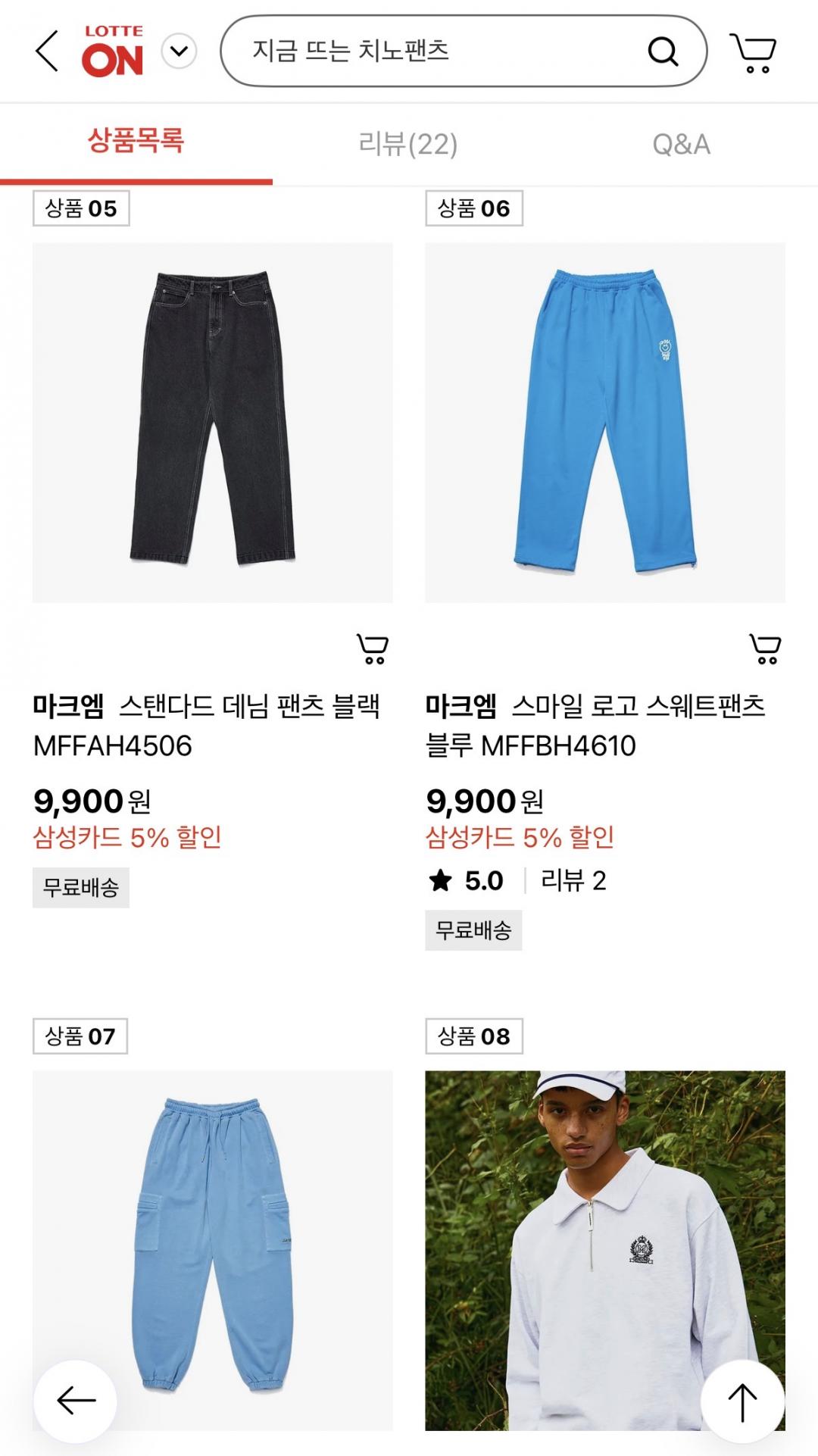
Task: Tap the floating back arrow button
Action: tap(76, 1401)
